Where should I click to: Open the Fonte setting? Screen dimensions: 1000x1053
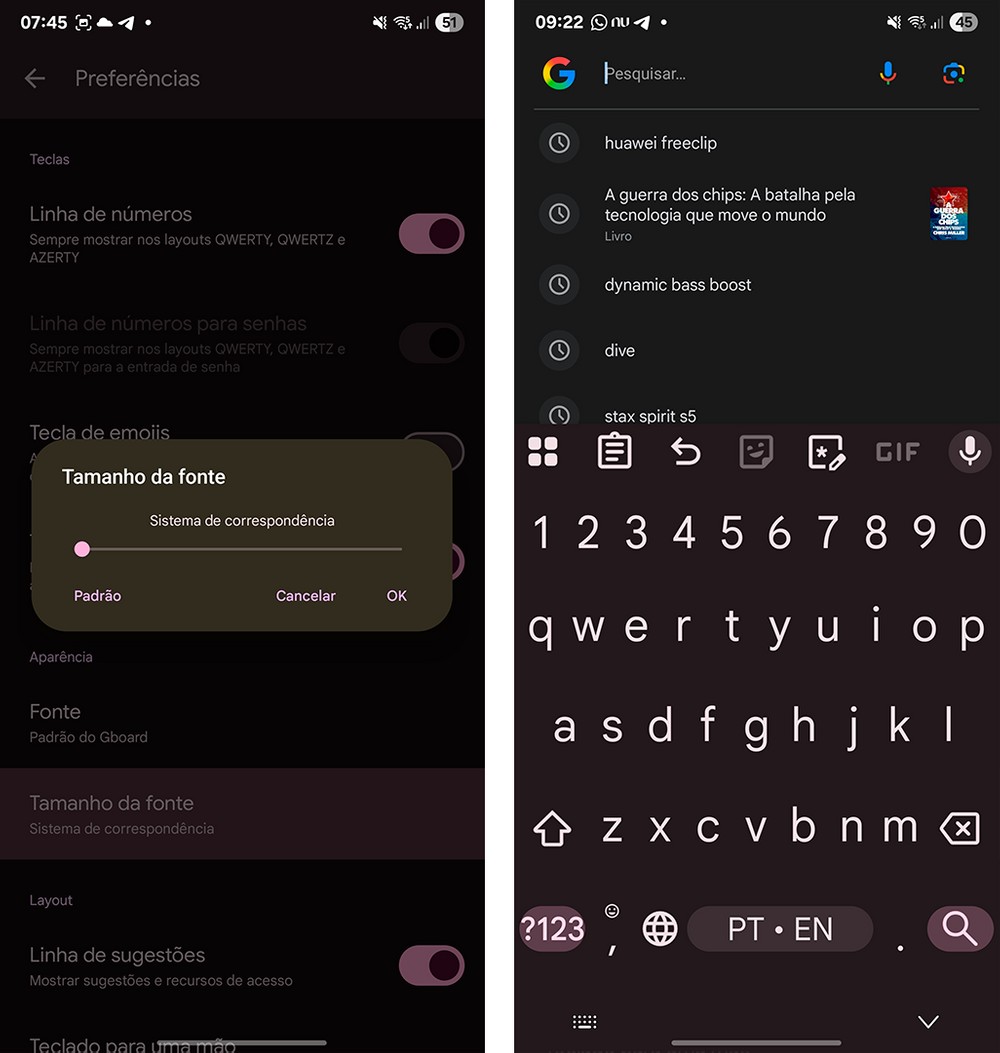[88, 722]
